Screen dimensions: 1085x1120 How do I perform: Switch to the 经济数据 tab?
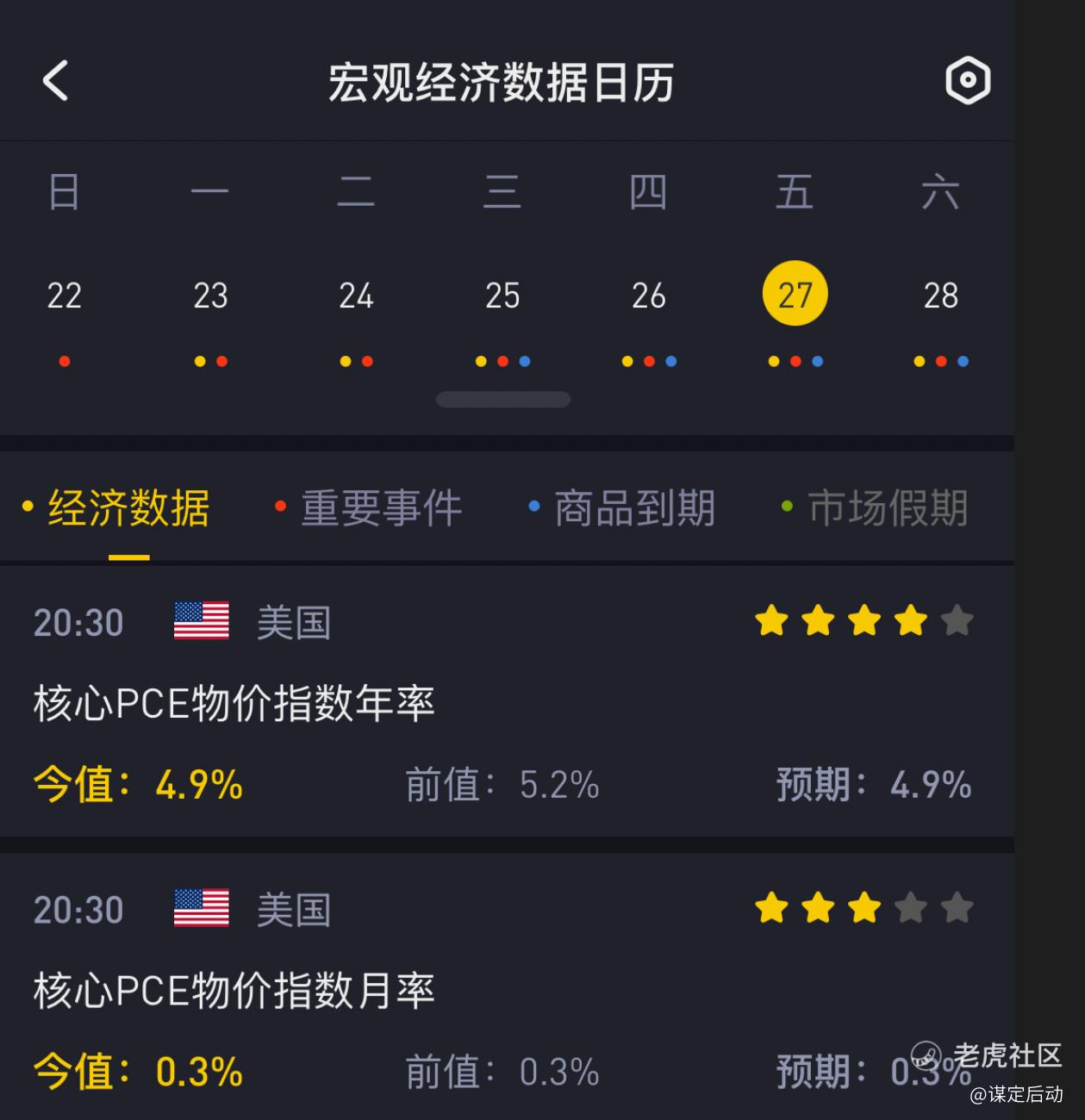(x=128, y=507)
